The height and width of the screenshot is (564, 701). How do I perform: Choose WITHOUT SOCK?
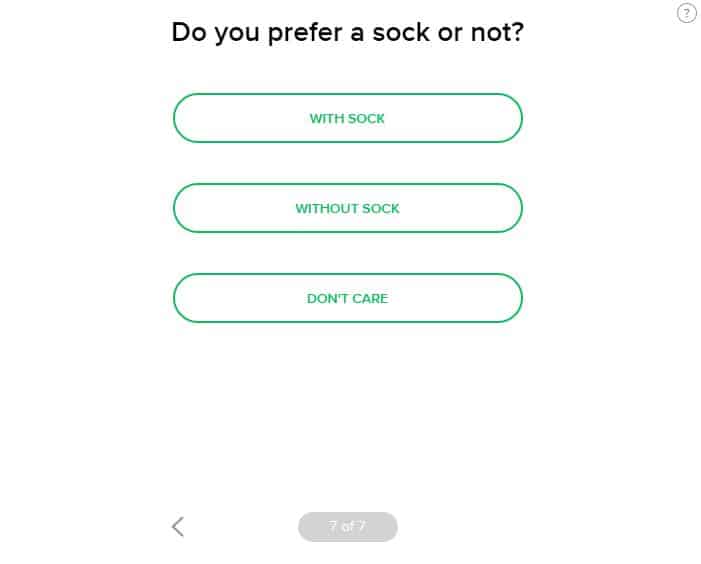point(347,208)
